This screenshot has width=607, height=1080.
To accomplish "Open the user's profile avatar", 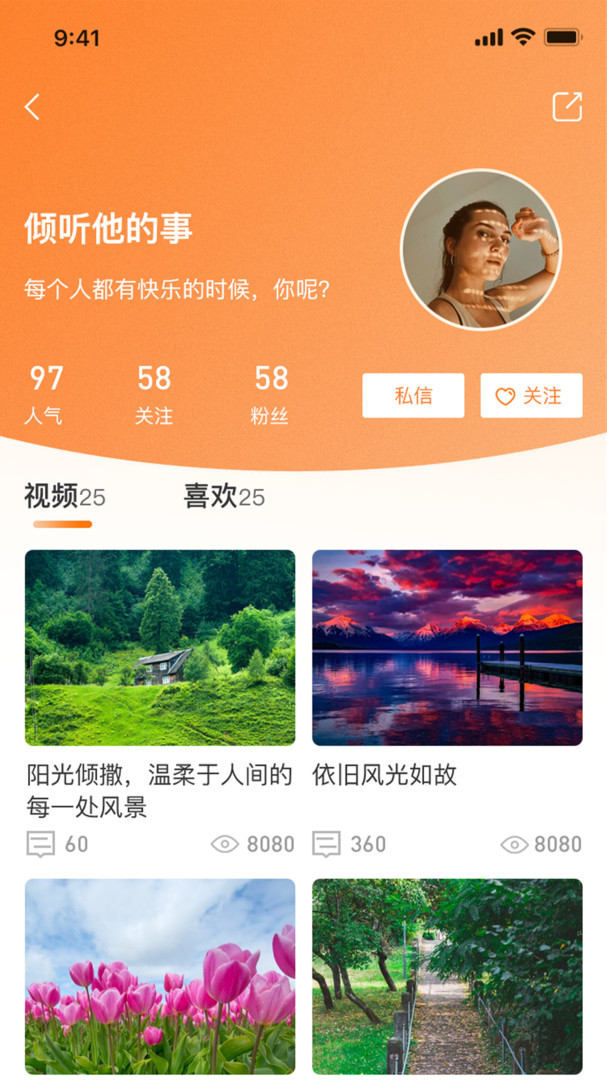I will pos(480,250).
